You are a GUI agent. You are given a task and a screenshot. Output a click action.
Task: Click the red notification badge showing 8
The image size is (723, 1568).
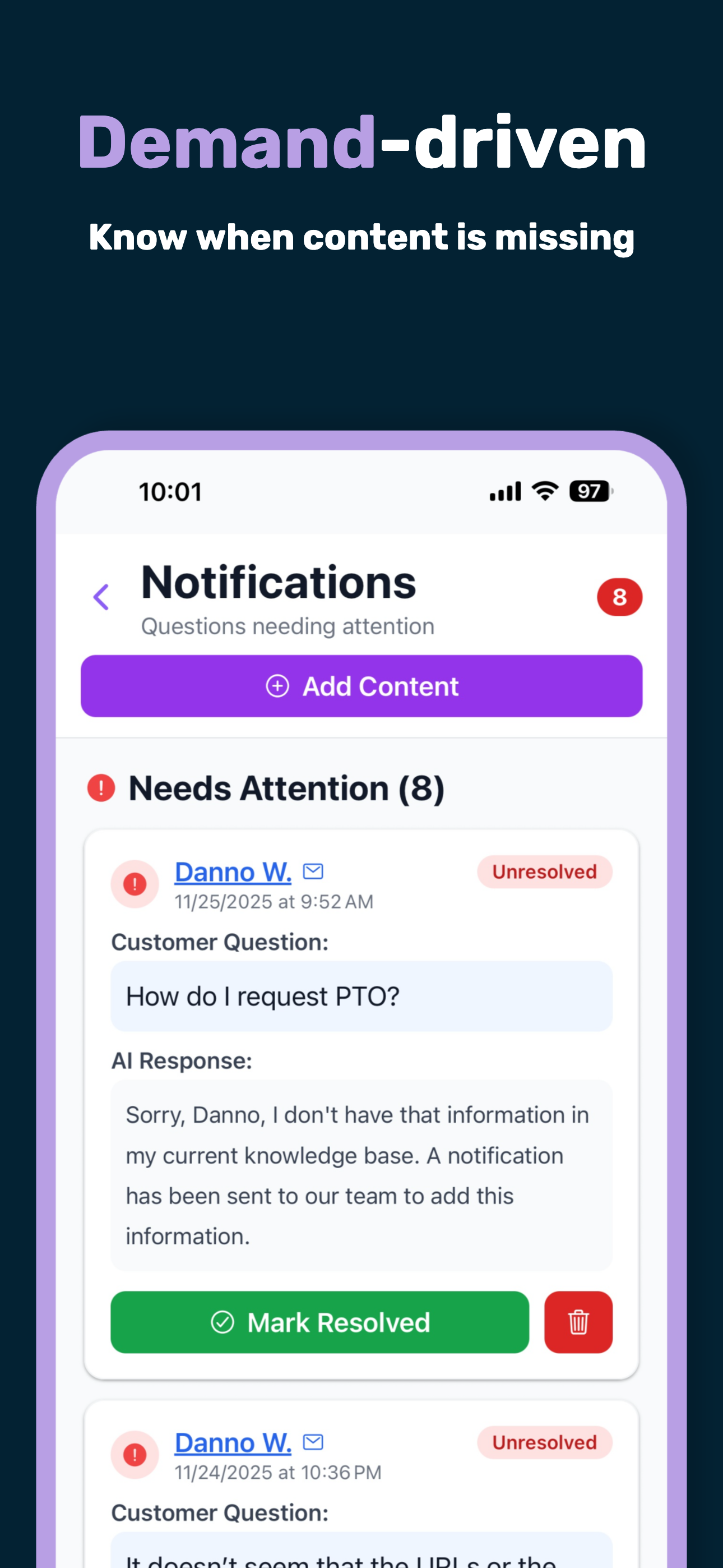[619, 597]
